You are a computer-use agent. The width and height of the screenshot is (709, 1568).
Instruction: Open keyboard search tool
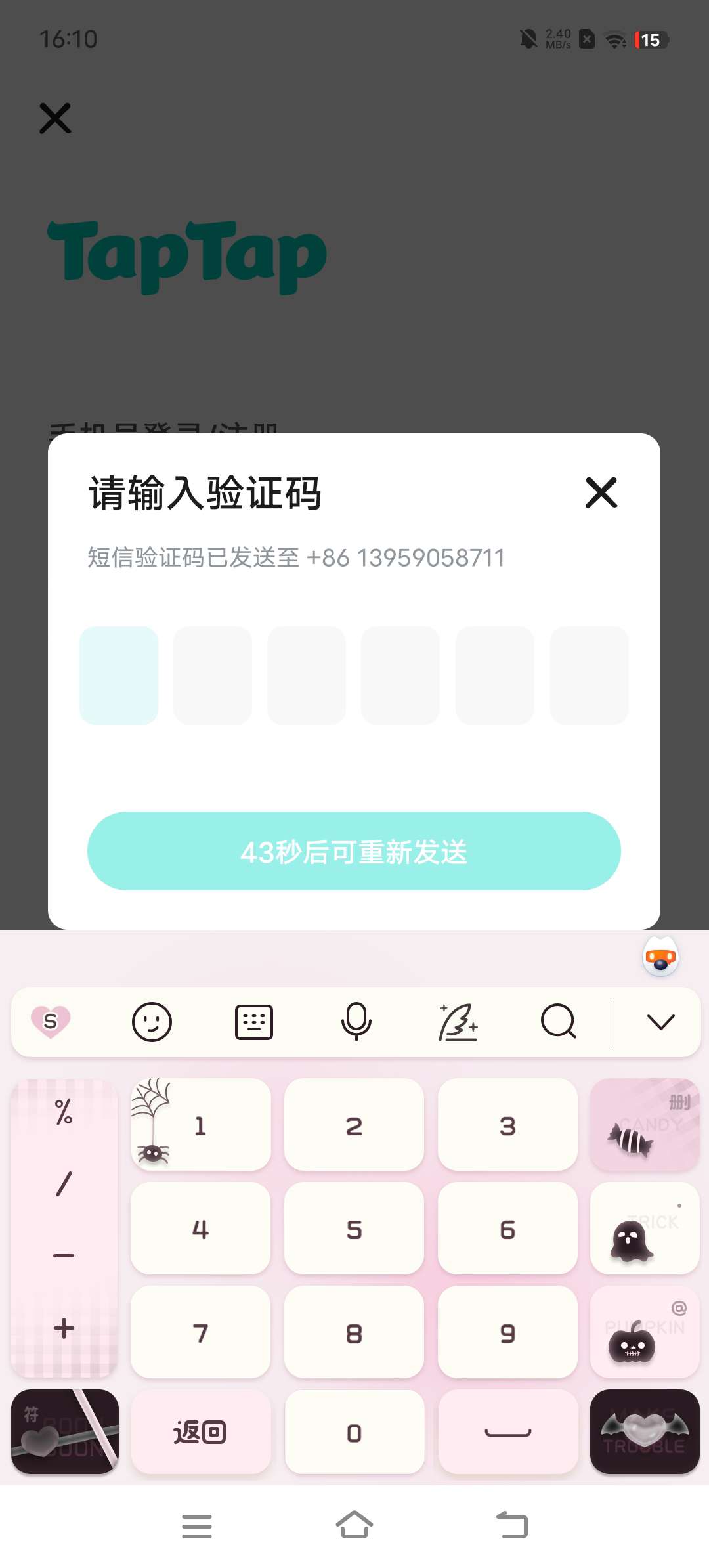pos(558,1022)
